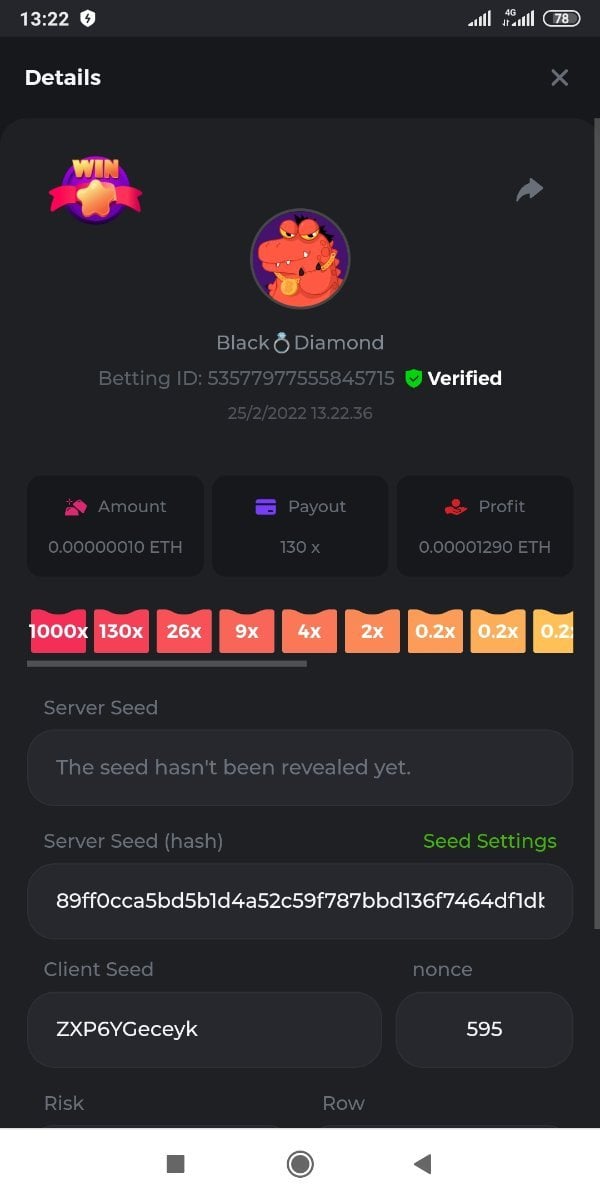Tap the nonce field showing 595
600x1200 pixels.
(484, 1029)
